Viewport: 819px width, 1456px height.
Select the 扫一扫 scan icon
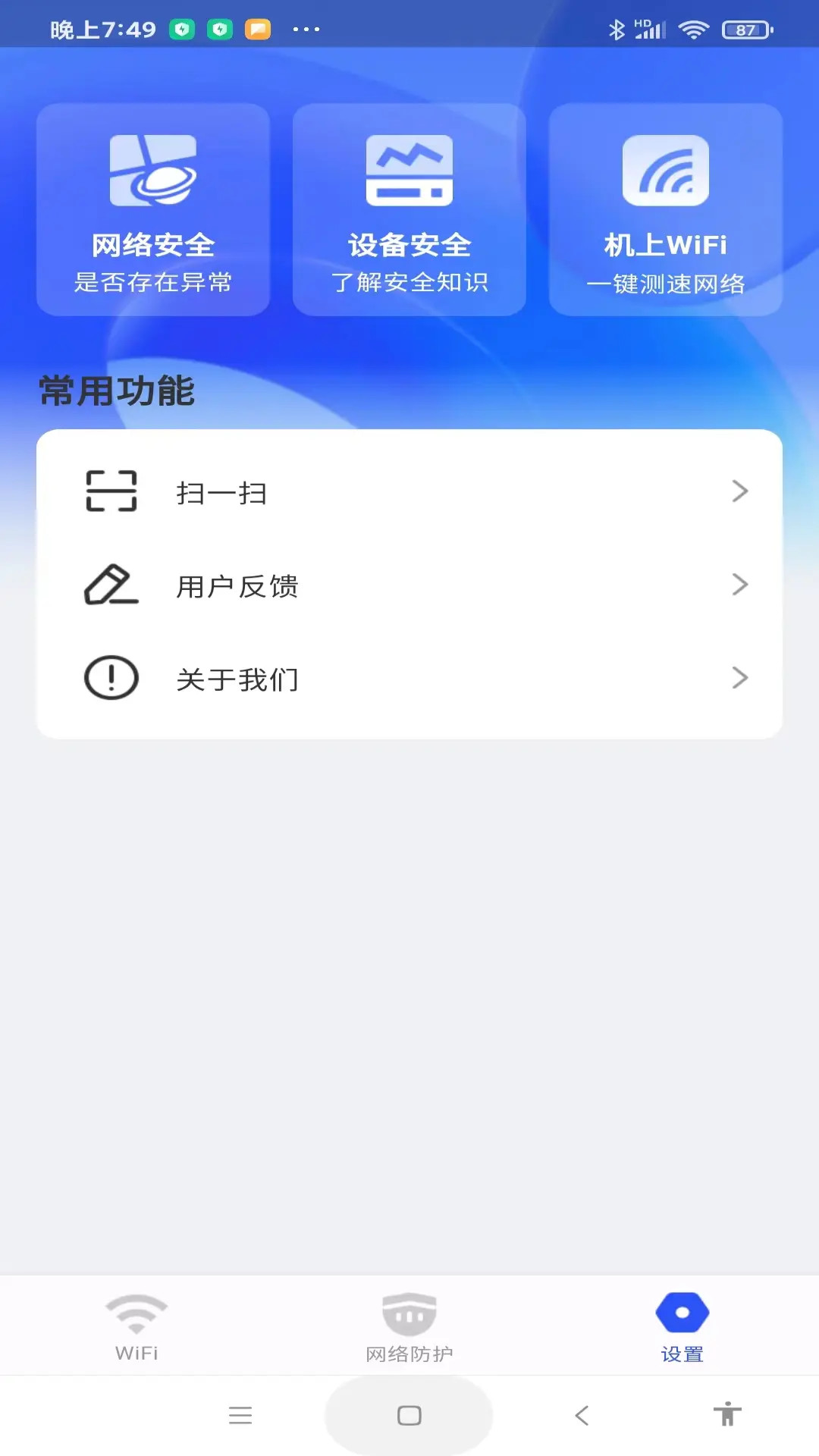coord(111,491)
